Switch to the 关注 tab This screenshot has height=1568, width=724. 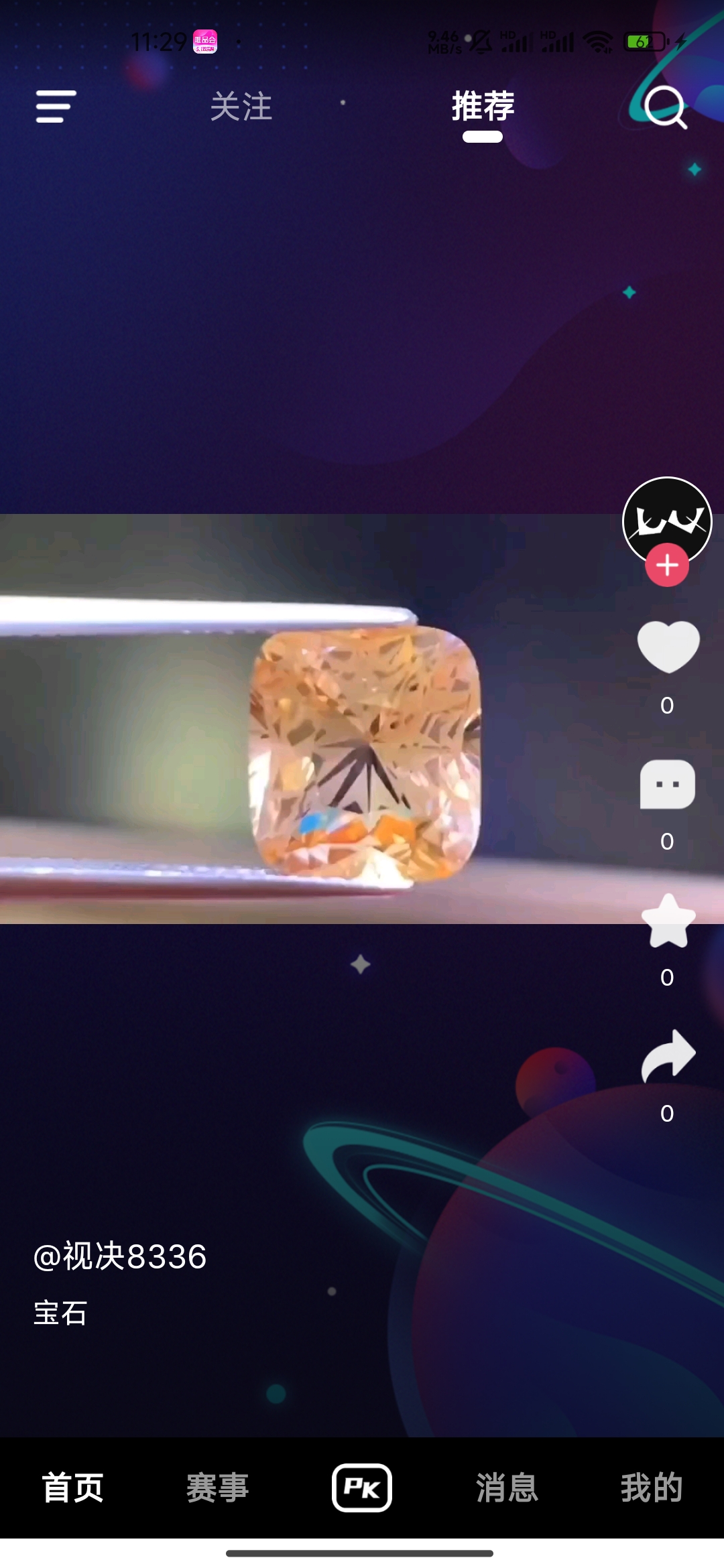pyautogui.click(x=241, y=107)
